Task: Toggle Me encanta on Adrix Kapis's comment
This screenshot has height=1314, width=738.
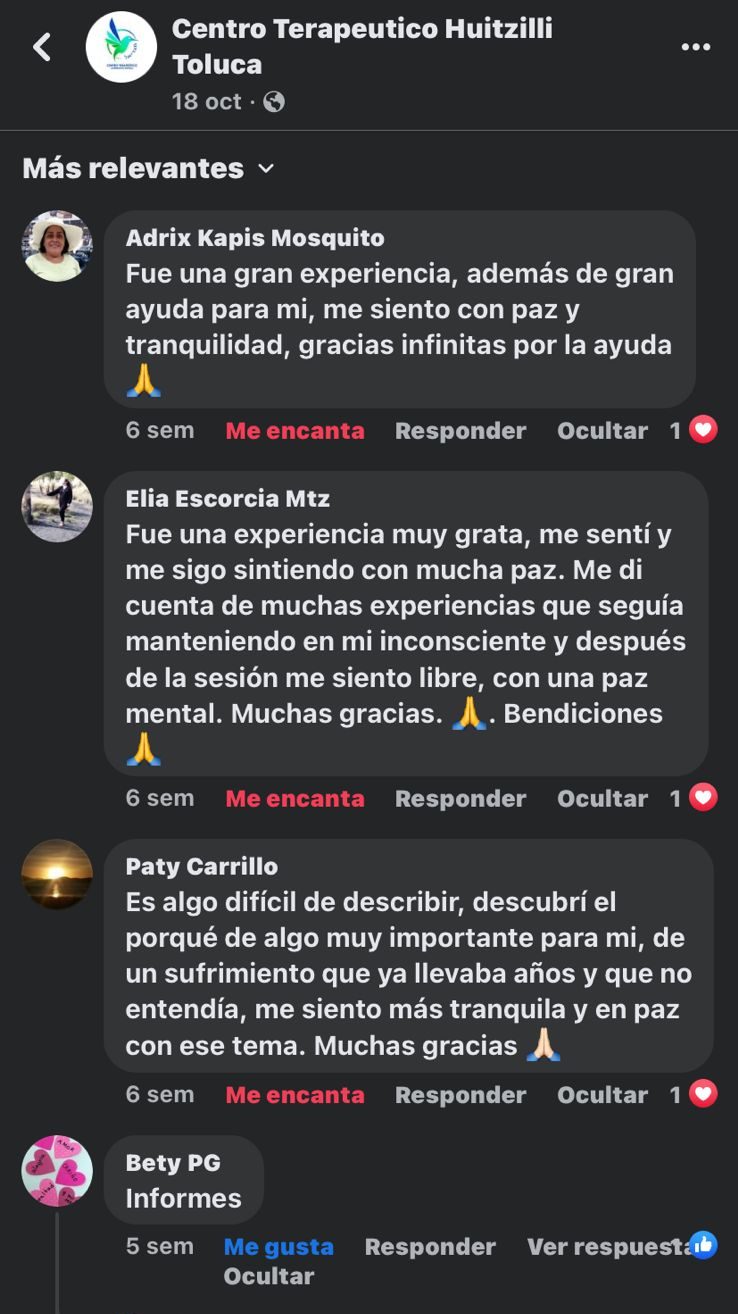Action: click(294, 431)
